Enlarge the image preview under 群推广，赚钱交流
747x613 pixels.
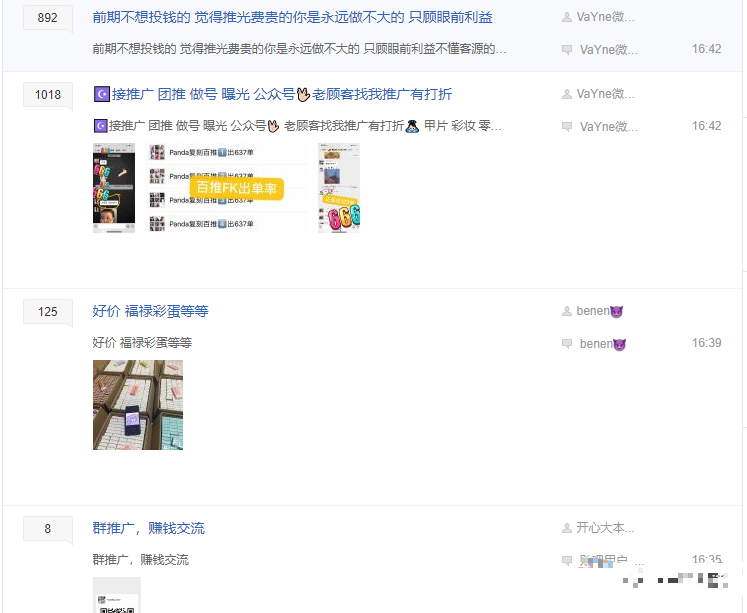click(116, 595)
